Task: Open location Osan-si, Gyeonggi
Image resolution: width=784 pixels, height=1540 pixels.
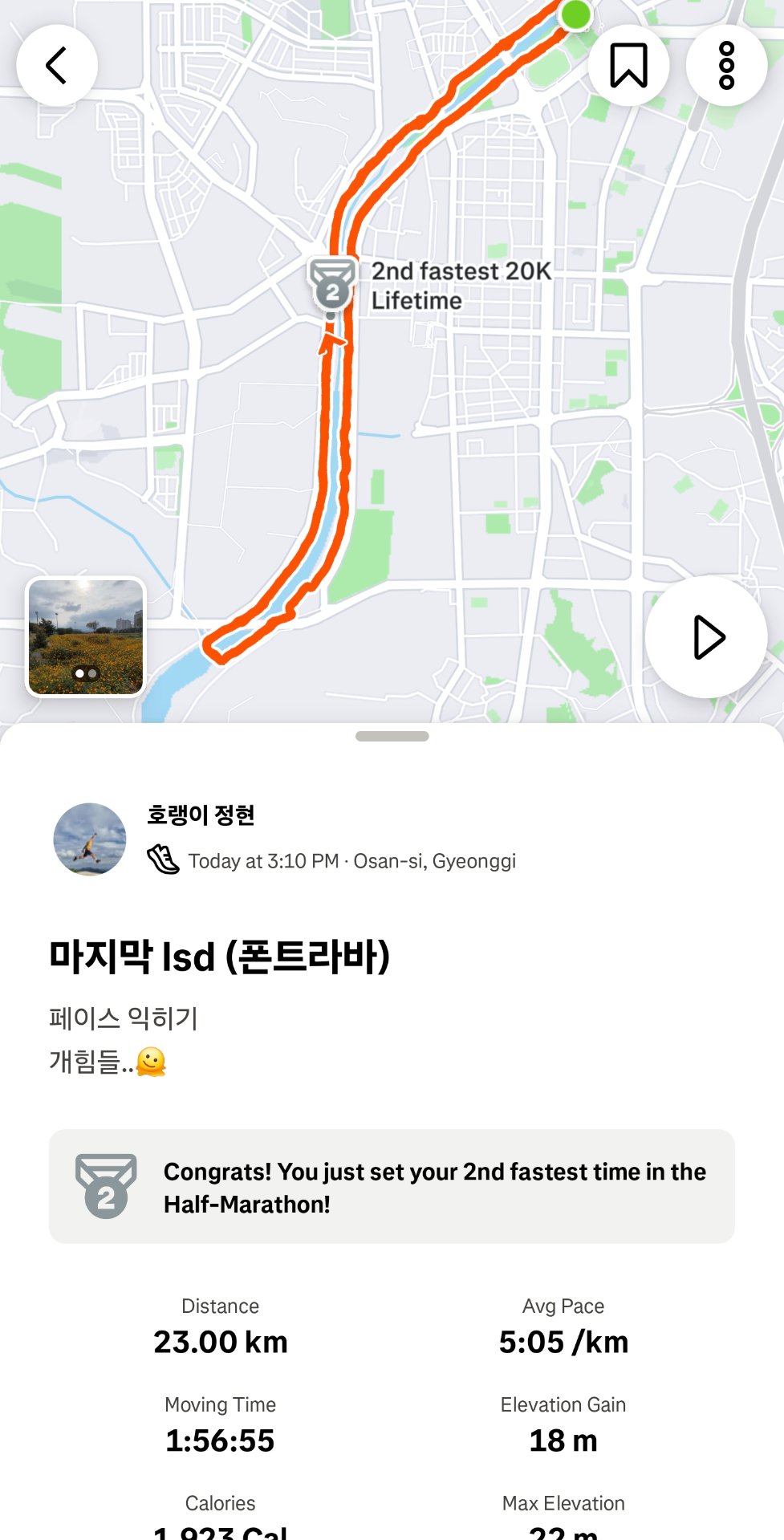Action: 437,861
